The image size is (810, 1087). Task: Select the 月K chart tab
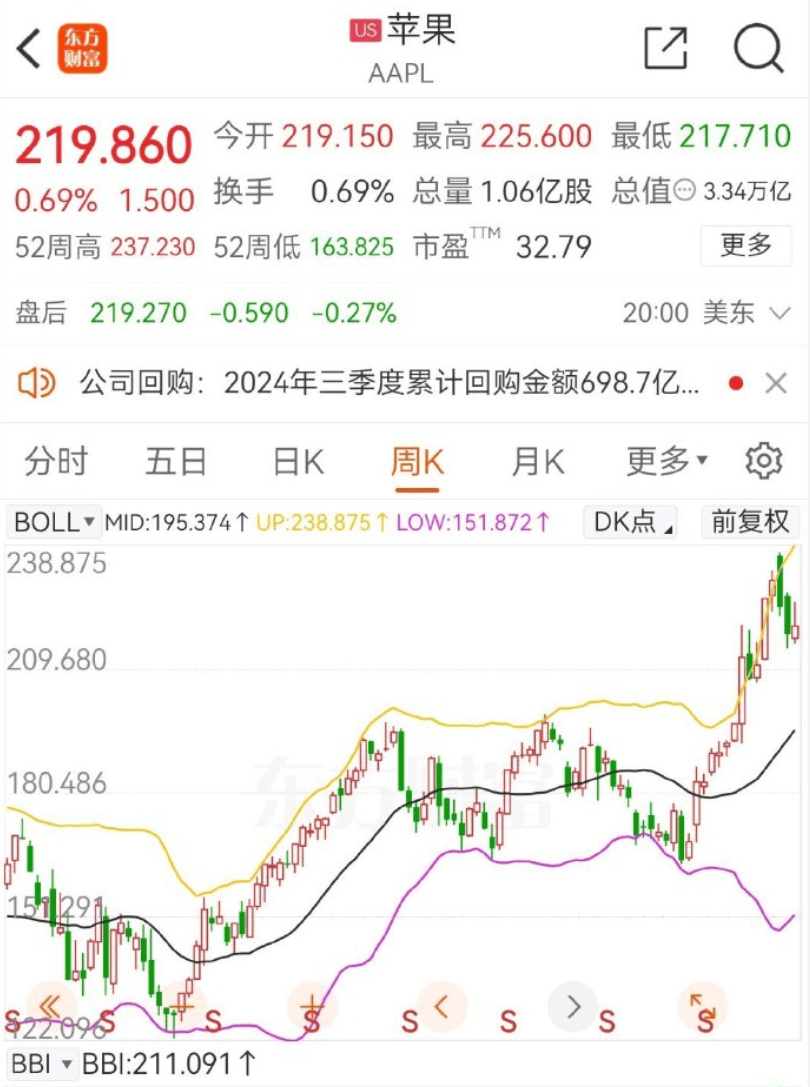(x=538, y=462)
